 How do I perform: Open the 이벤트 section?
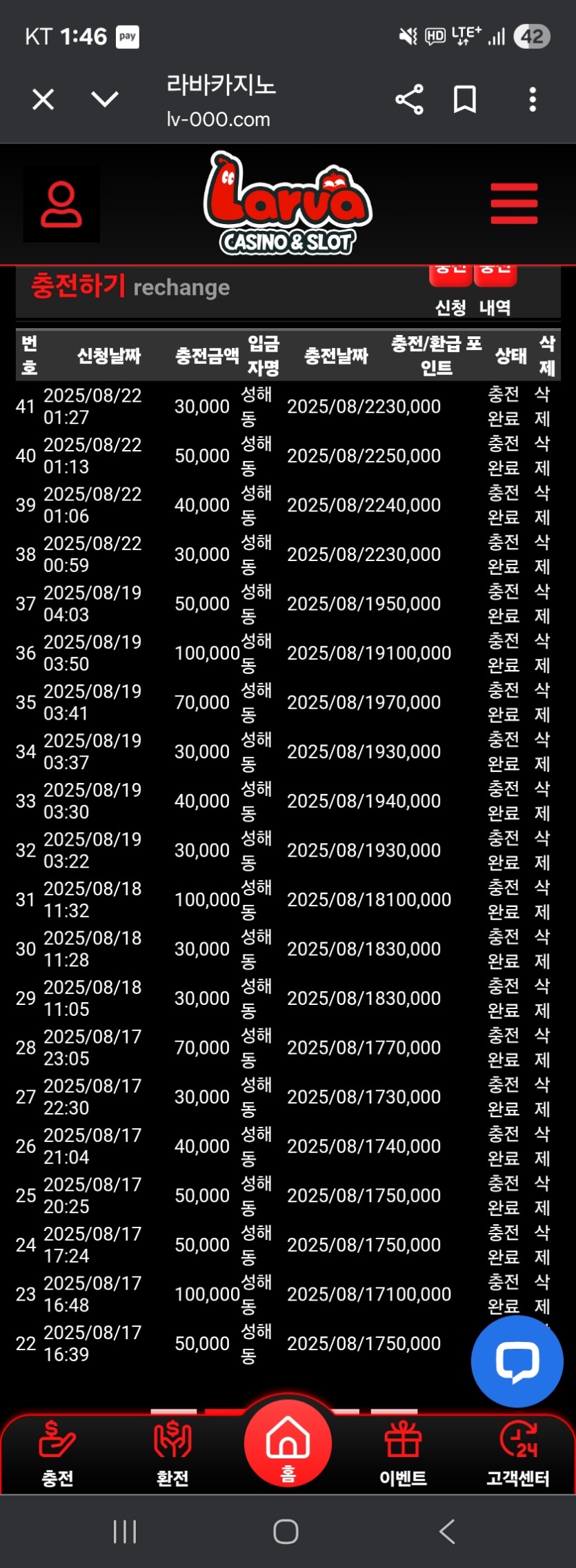(x=403, y=1452)
